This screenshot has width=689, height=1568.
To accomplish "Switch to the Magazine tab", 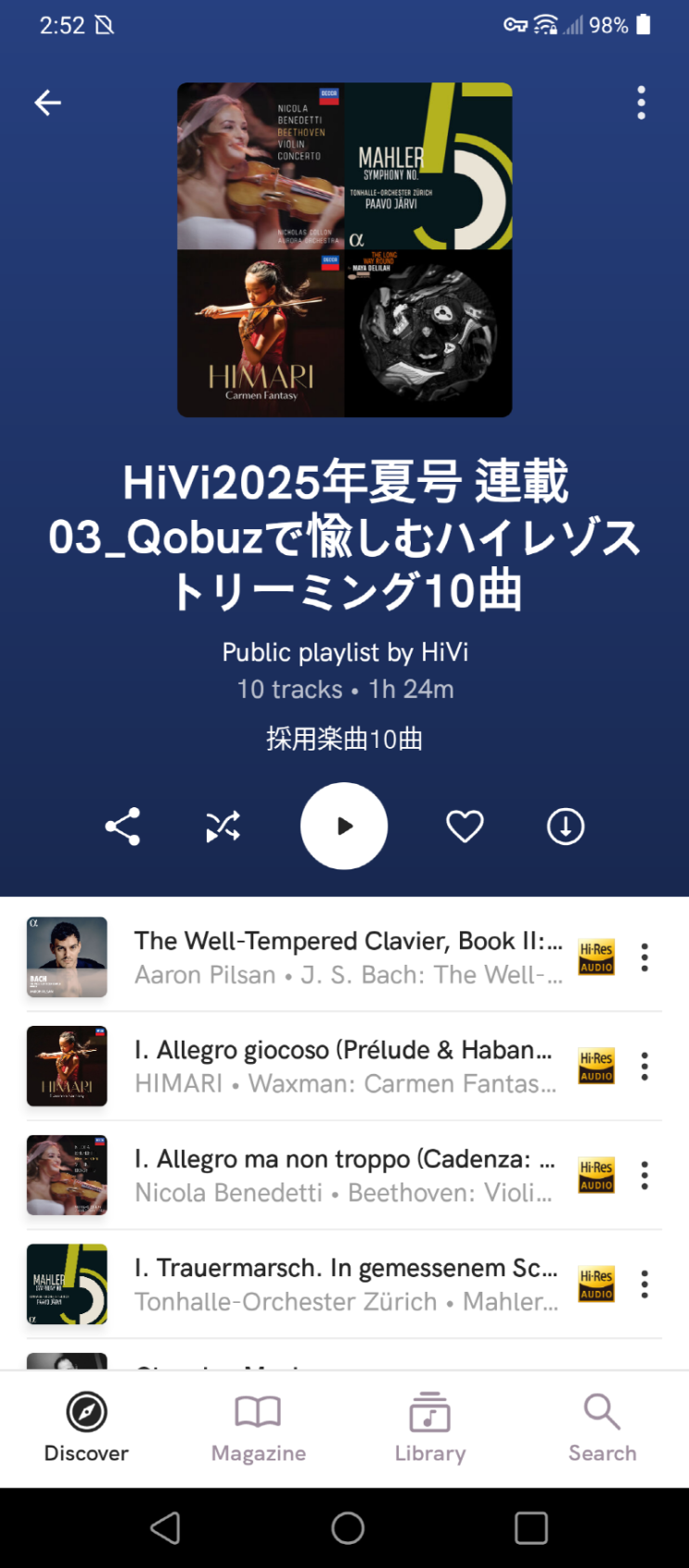I will pyautogui.click(x=258, y=1428).
